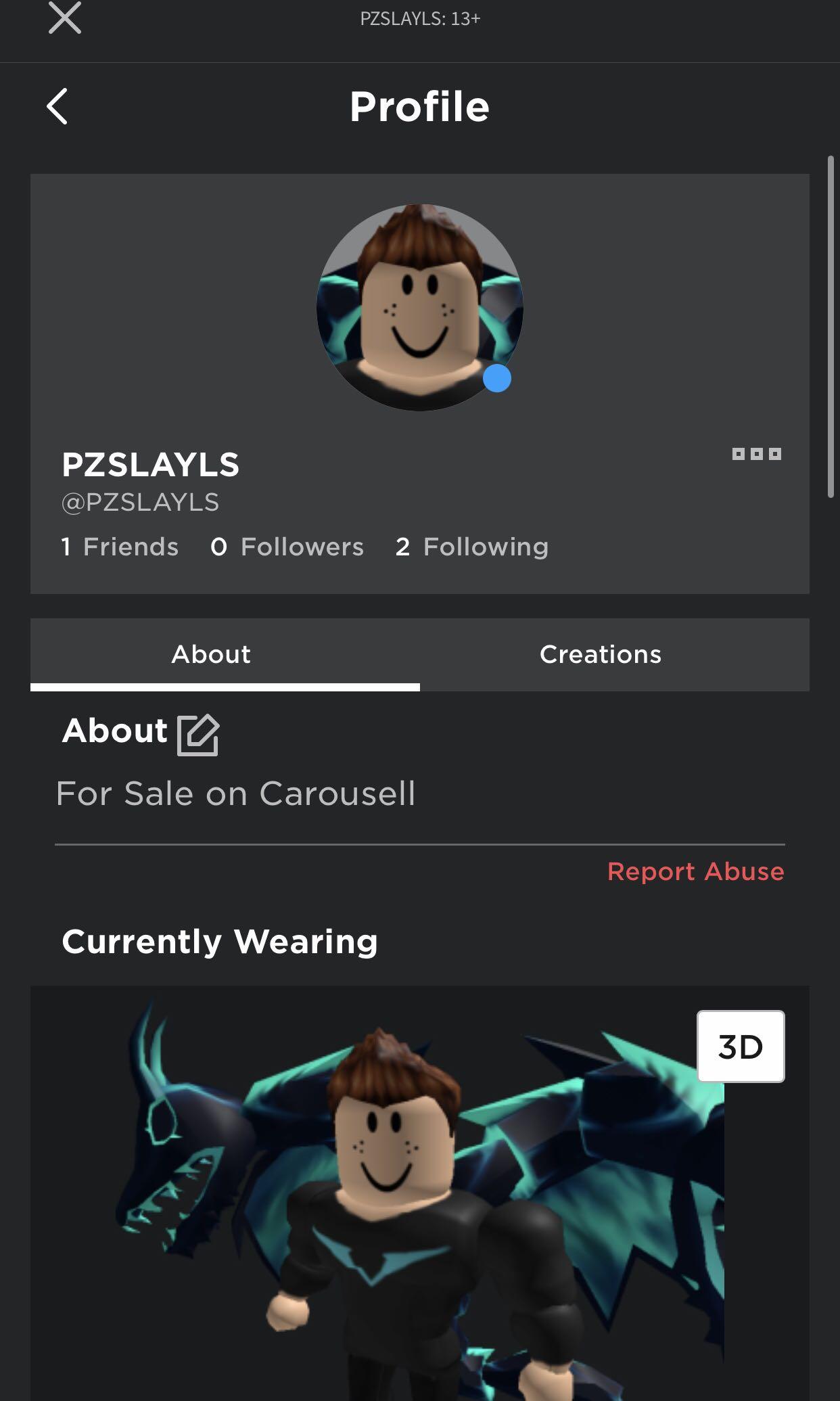840x1401 pixels.
Task: Tap the PZSLAYLS avatar picture
Action: [x=419, y=306]
